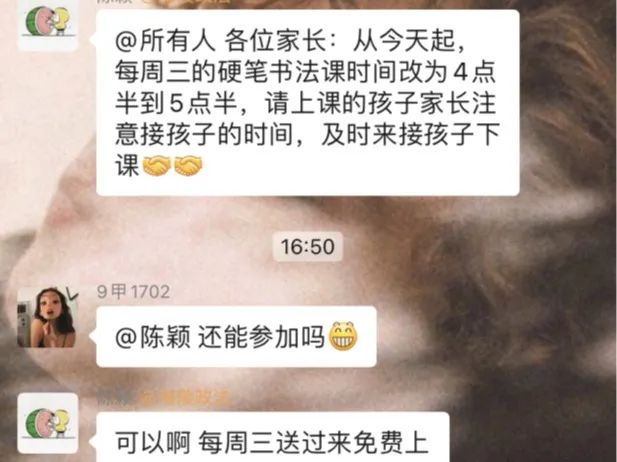This screenshot has width=617, height=462.
Task: Open sender avatar beside the @所有人 announcement
Action: click(x=48, y=22)
